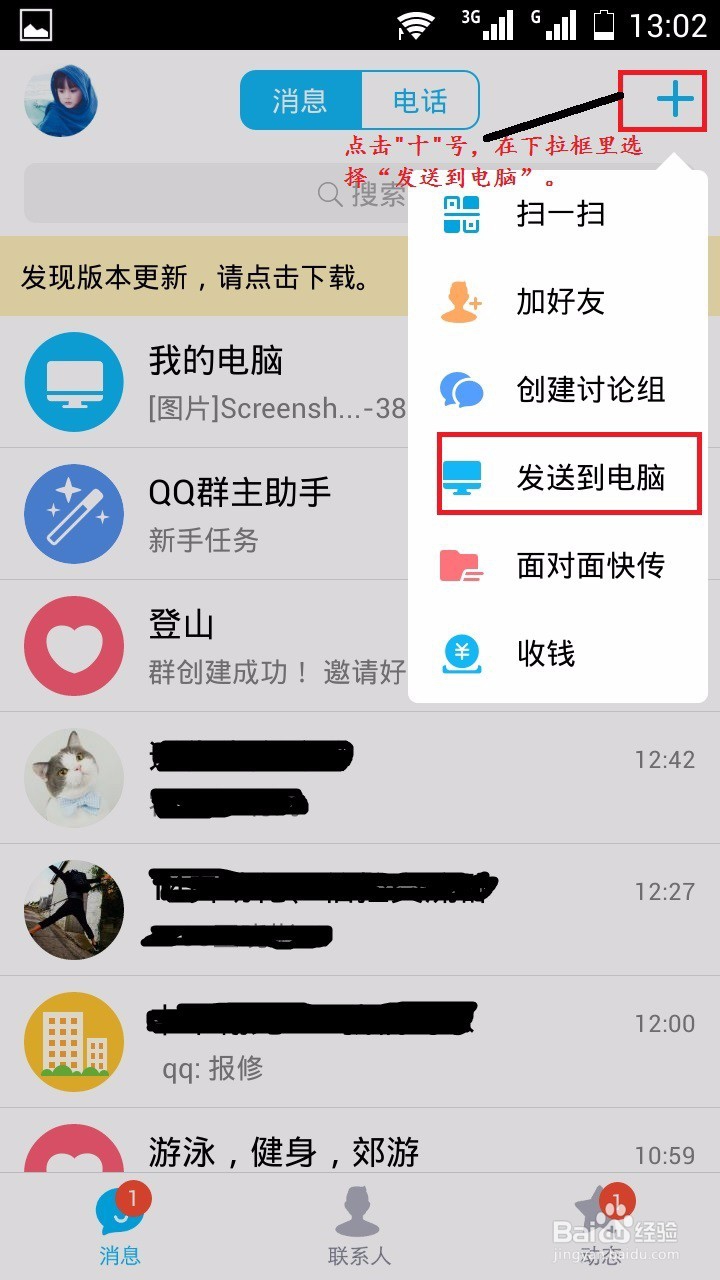Screen dimensions: 720x1280
Task: Select the 消息 tab
Action: 299,100
